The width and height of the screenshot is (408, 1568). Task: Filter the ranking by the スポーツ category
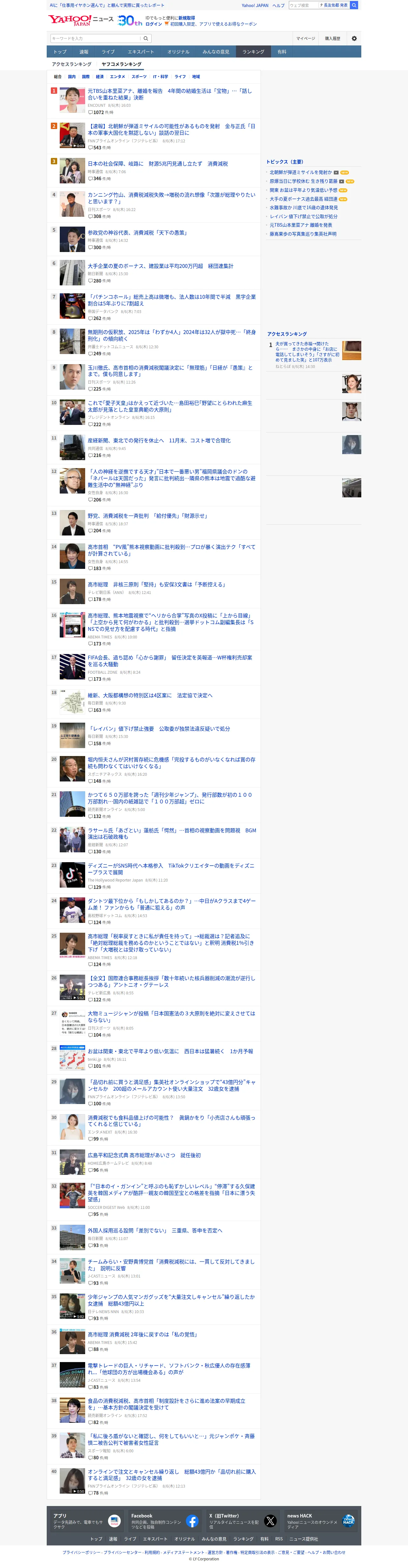click(139, 77)
